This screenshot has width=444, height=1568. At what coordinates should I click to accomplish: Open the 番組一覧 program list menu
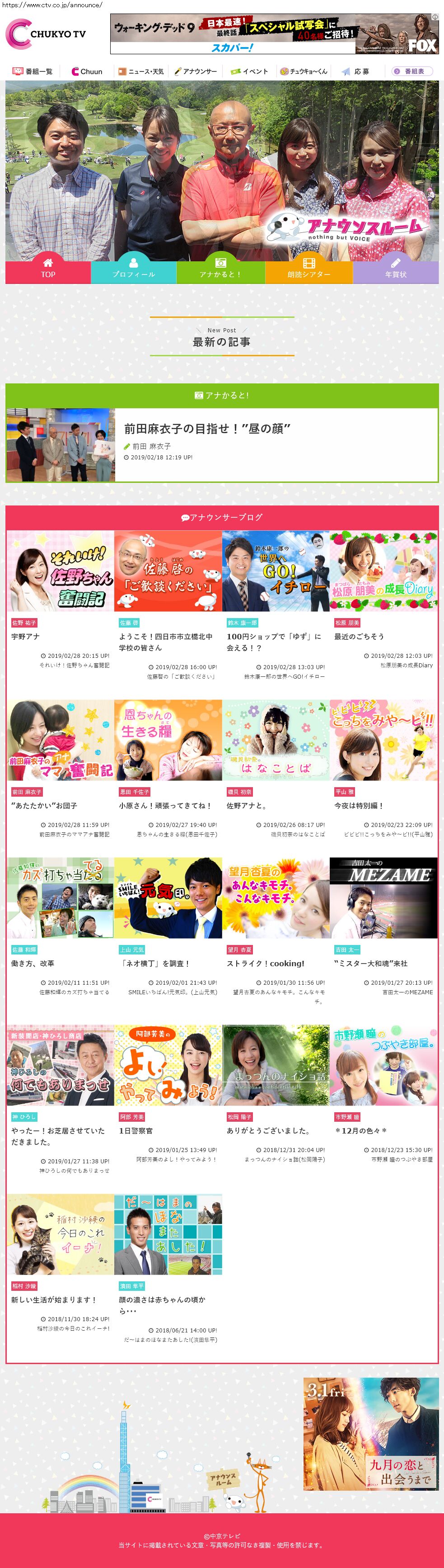click(33, 71)
